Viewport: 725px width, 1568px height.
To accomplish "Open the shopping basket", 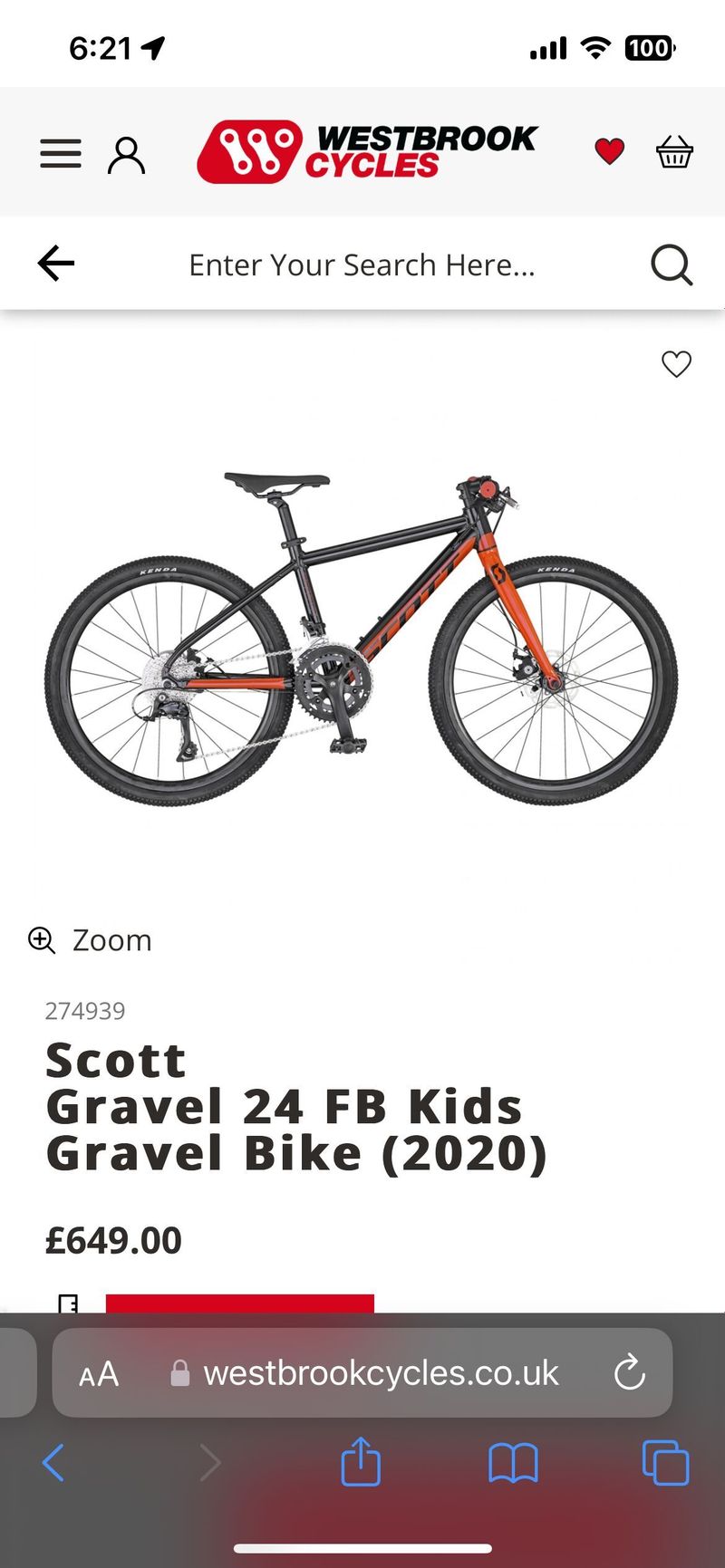I will point(674,152).
